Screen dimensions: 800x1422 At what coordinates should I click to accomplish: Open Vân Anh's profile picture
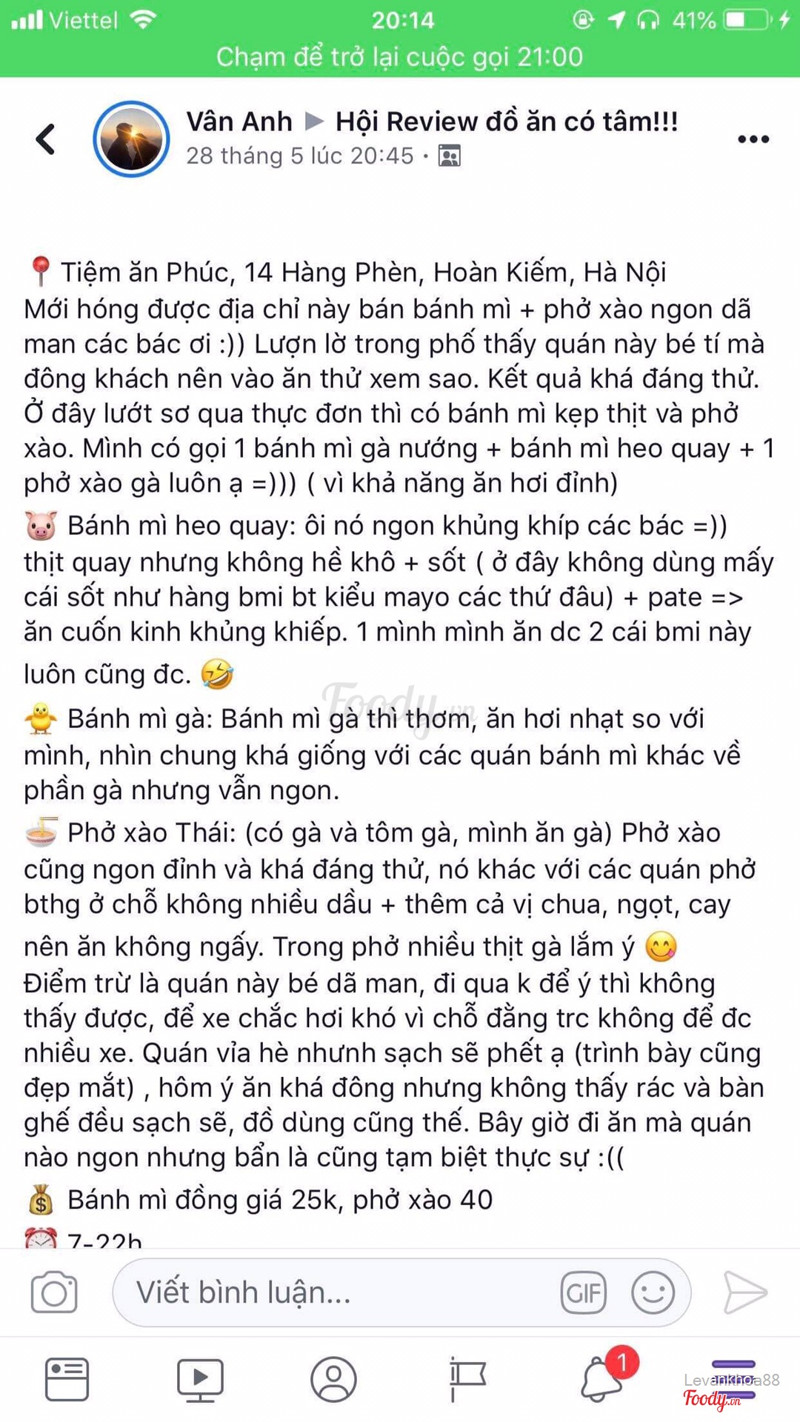[132, 139]
